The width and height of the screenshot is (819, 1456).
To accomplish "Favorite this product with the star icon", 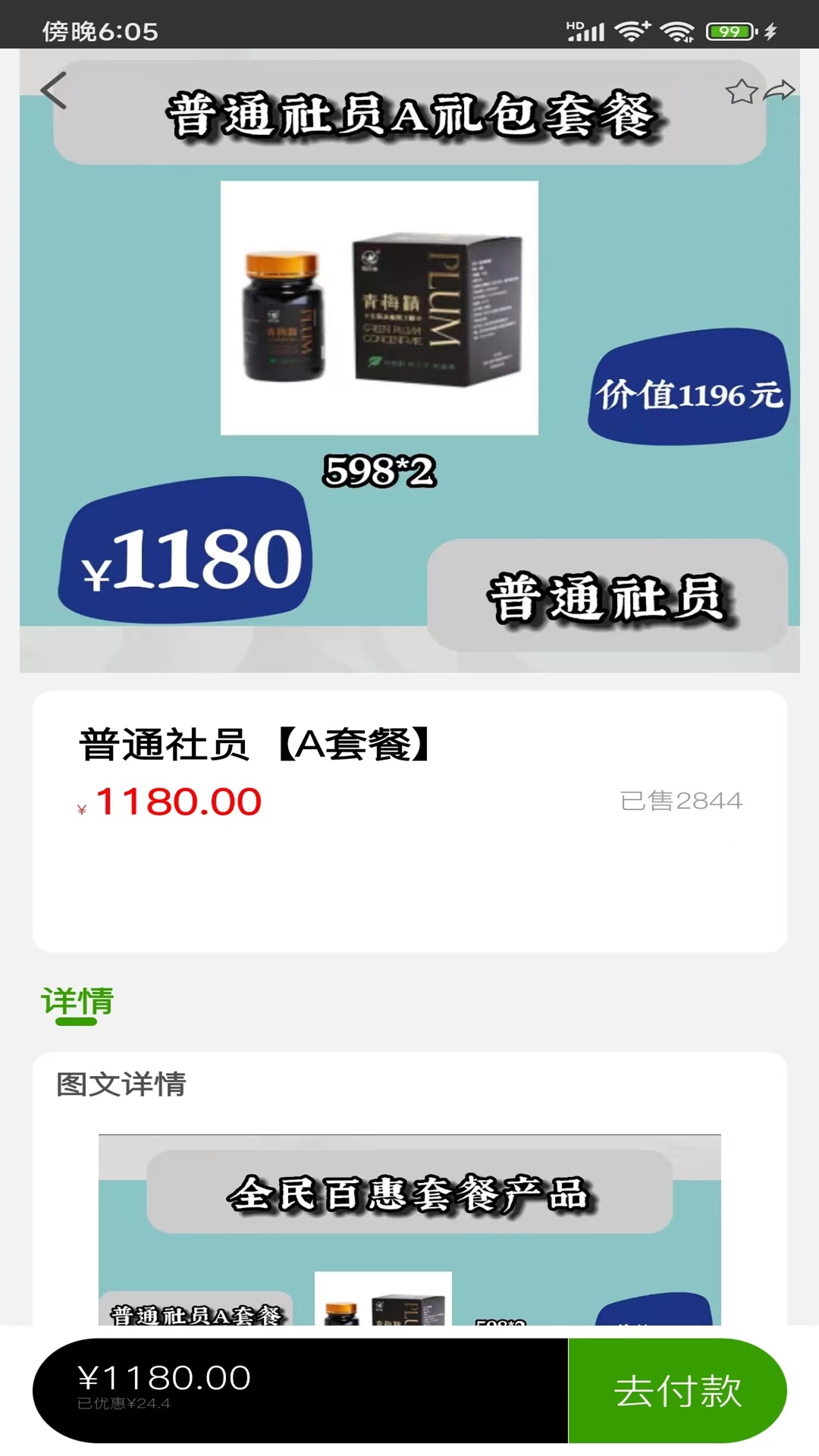I will point(741,92).
